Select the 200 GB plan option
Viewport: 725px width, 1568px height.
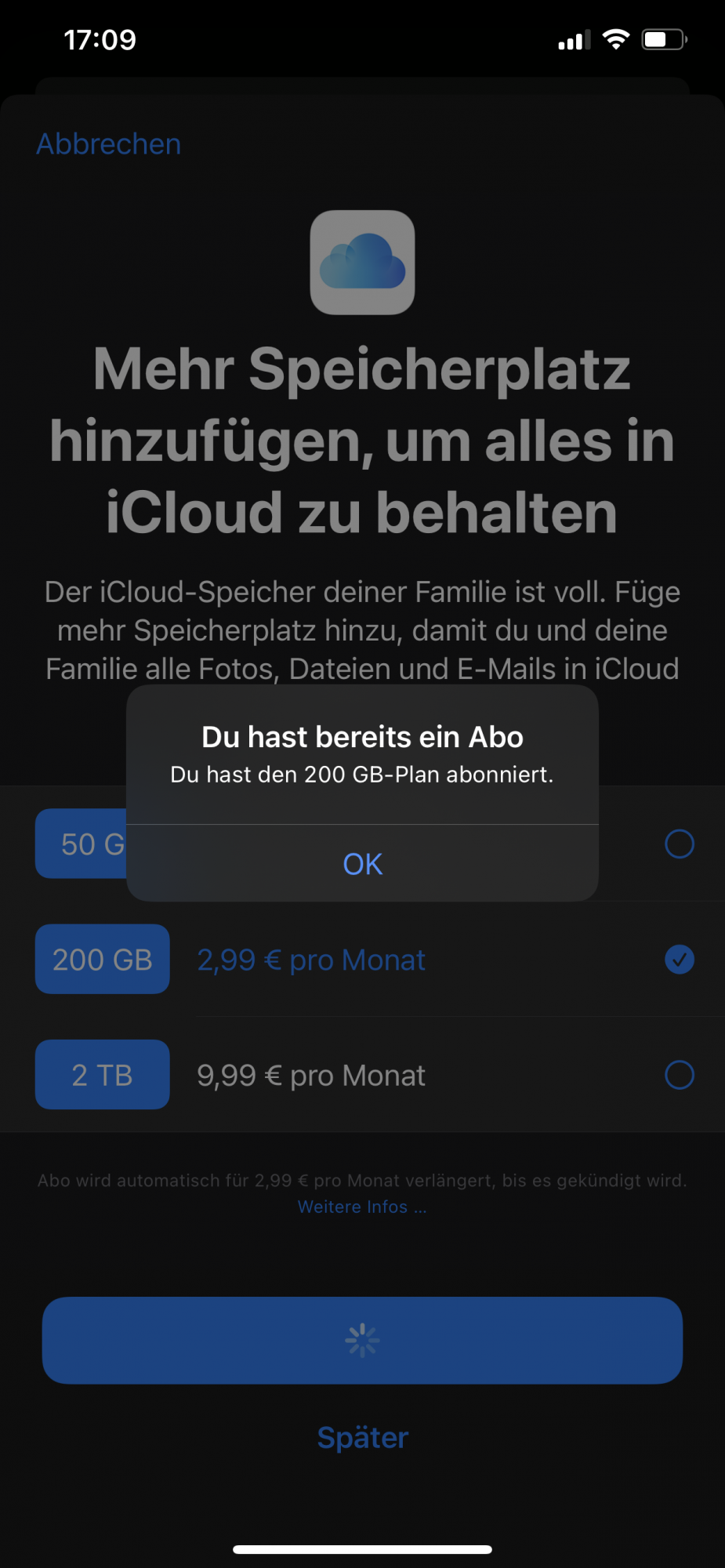(679, 960)
